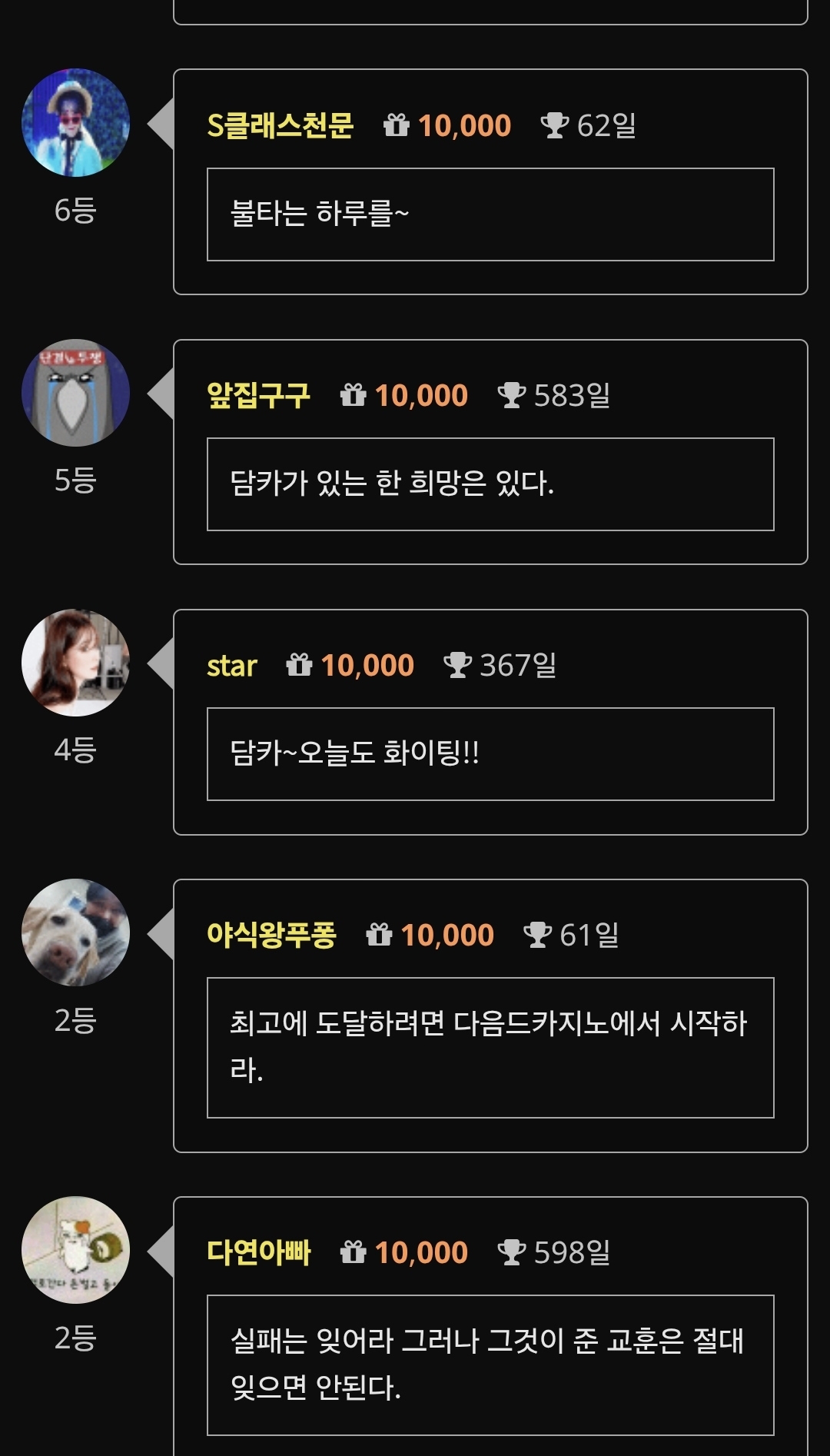Viewport: 830px width, 1456px height.
Task: Tap the avatar next to 다연아빠
Action: click(75, 1250)
